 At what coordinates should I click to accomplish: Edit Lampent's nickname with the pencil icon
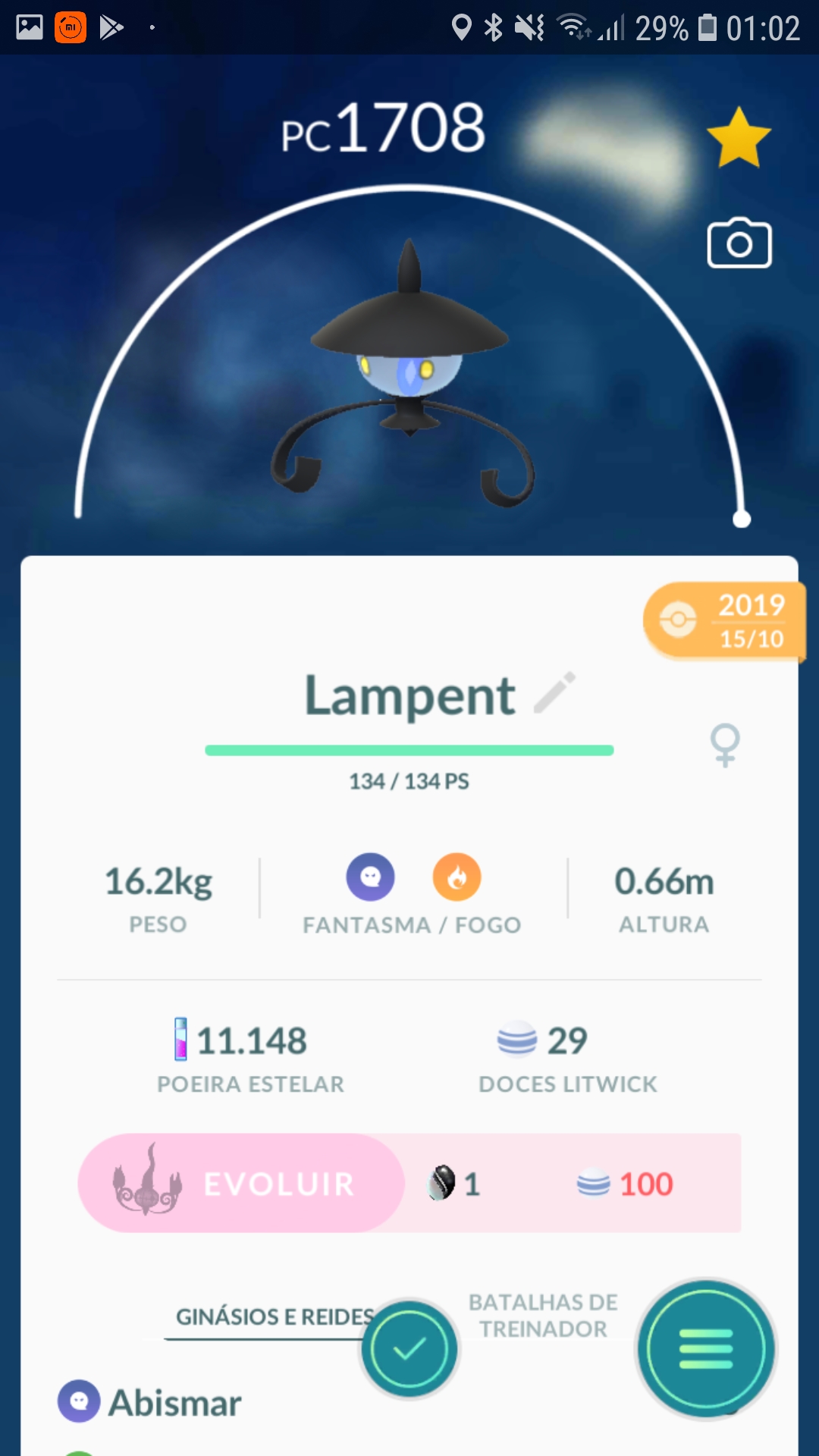554,692
